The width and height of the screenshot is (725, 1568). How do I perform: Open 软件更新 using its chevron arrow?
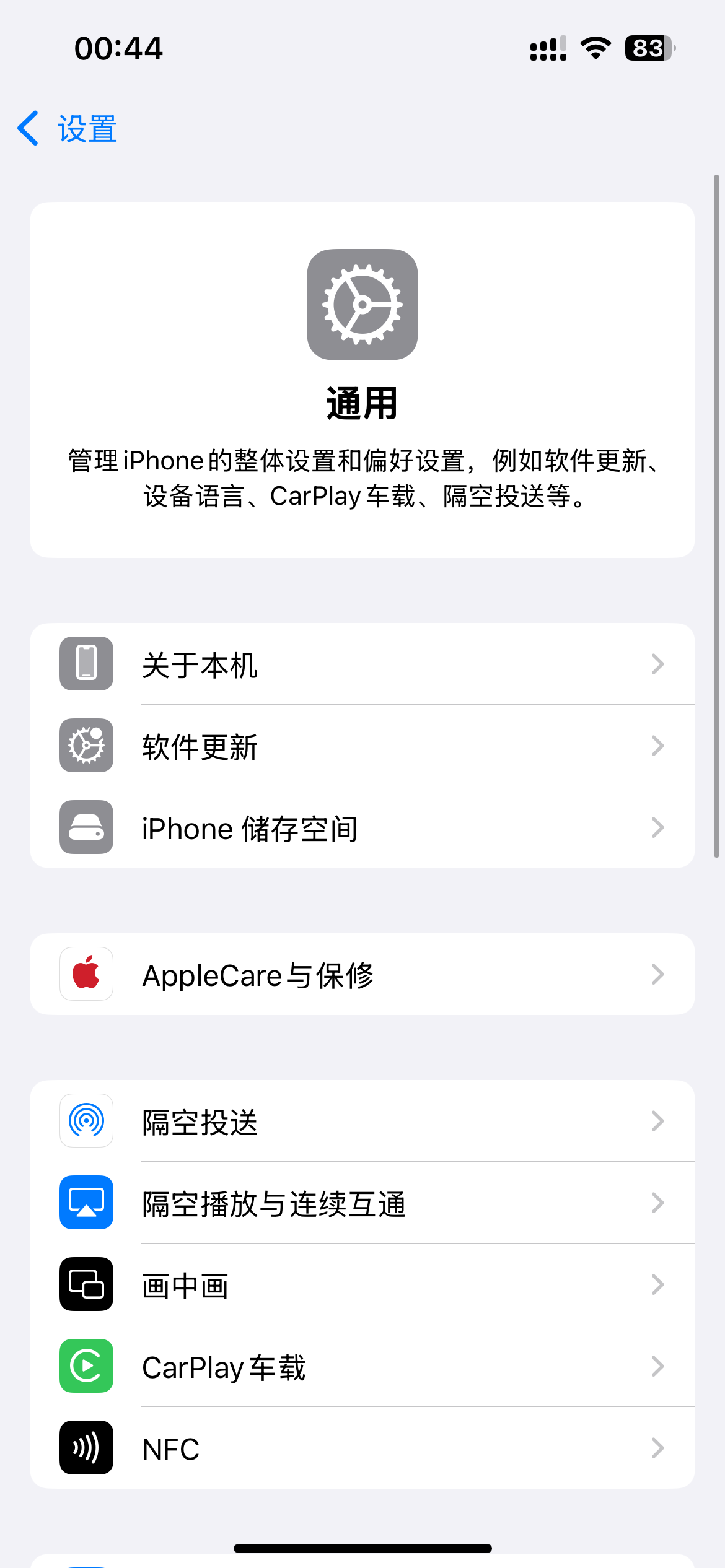pos(658,746)
